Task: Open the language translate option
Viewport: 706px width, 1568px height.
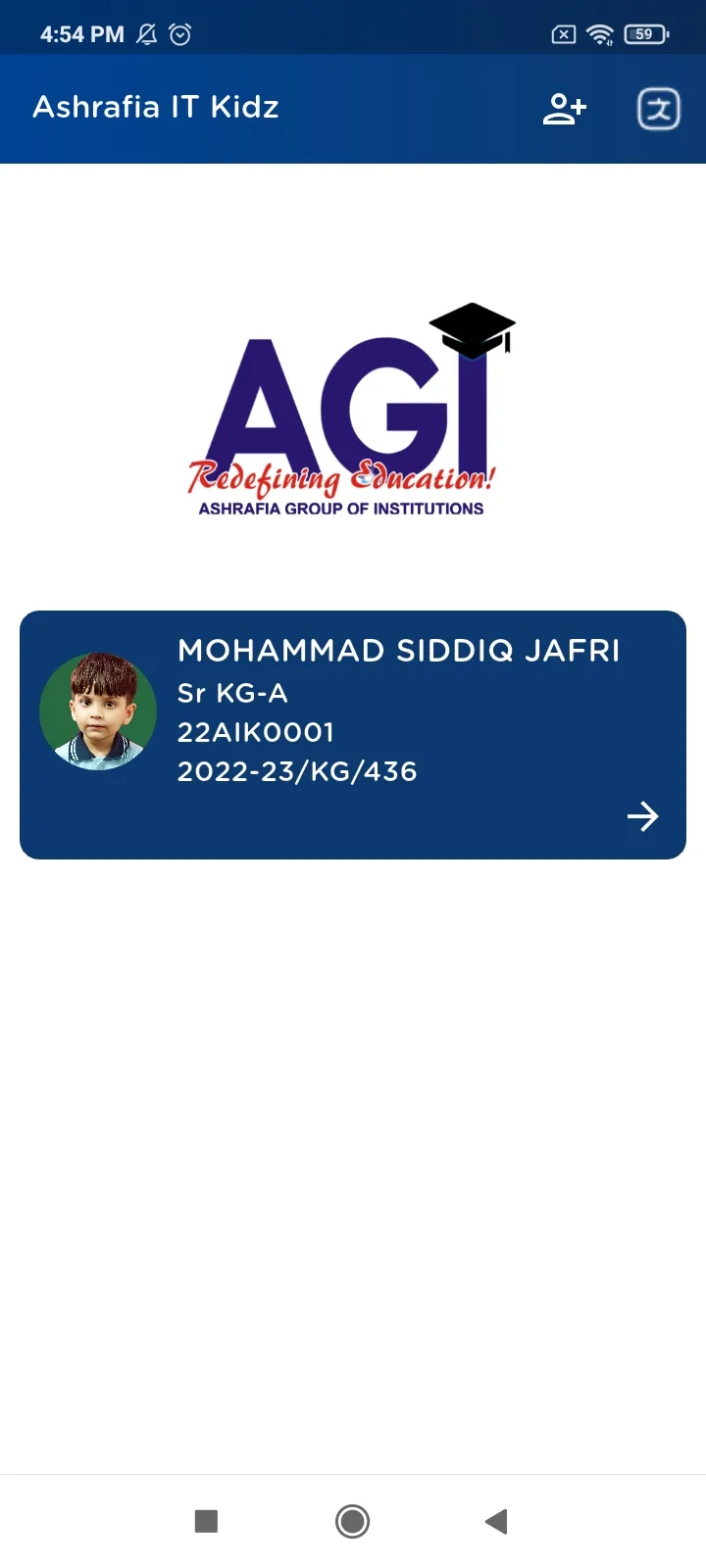Action: 659,109
